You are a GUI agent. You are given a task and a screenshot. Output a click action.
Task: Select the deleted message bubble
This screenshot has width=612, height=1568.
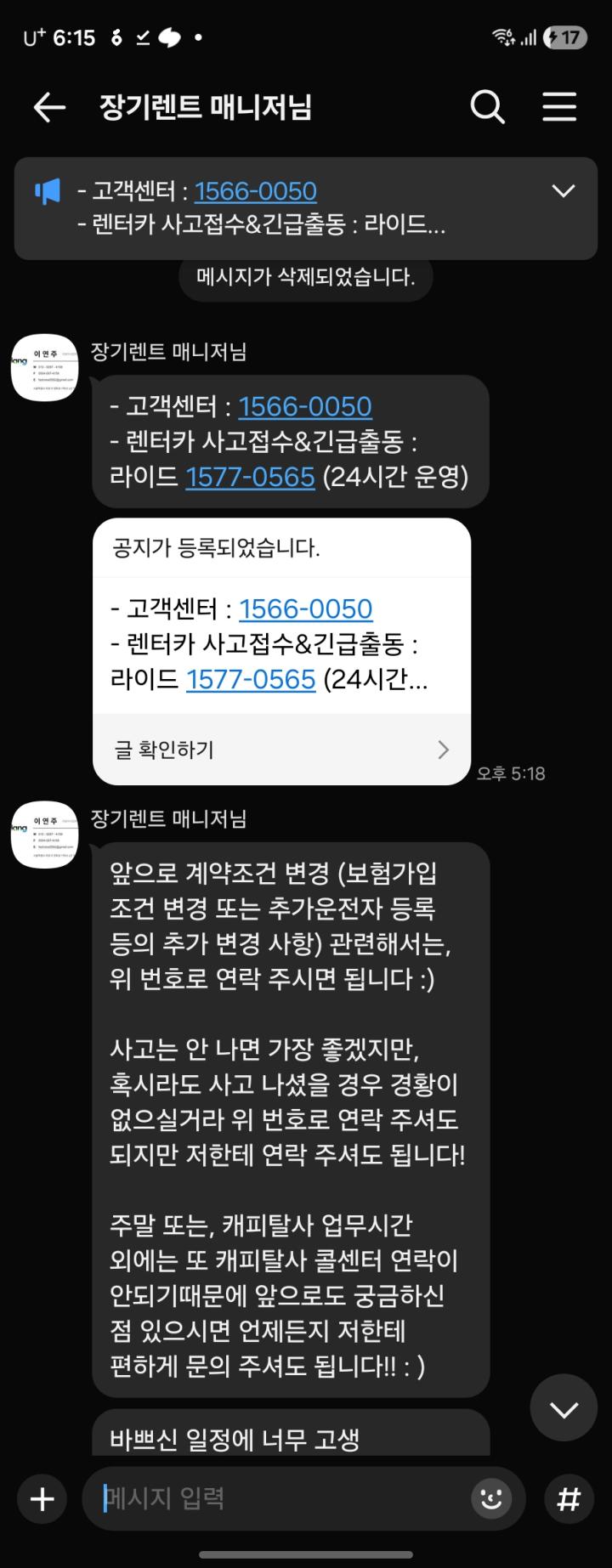coord(304,276)
